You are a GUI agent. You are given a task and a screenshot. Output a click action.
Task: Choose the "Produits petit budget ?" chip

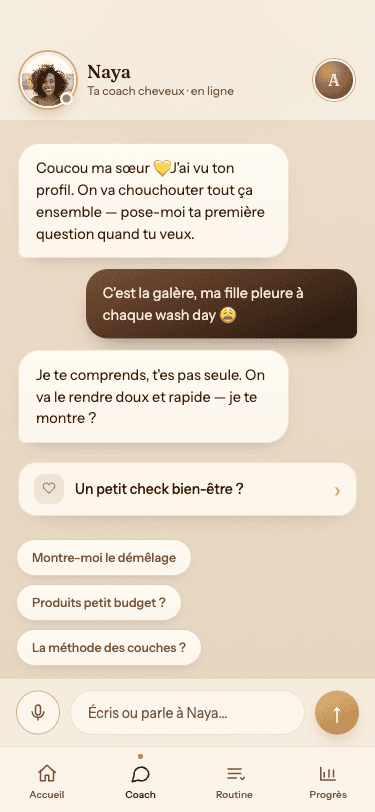pyautogui.click(x=99, y=602)
